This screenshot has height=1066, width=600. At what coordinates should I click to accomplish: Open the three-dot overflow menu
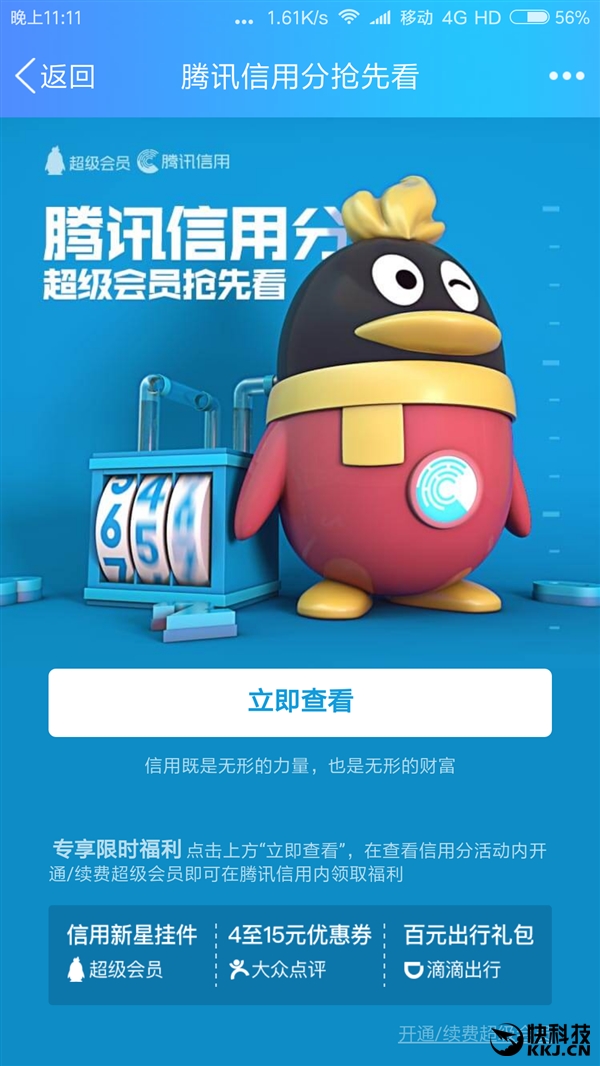tap(566, 77)
